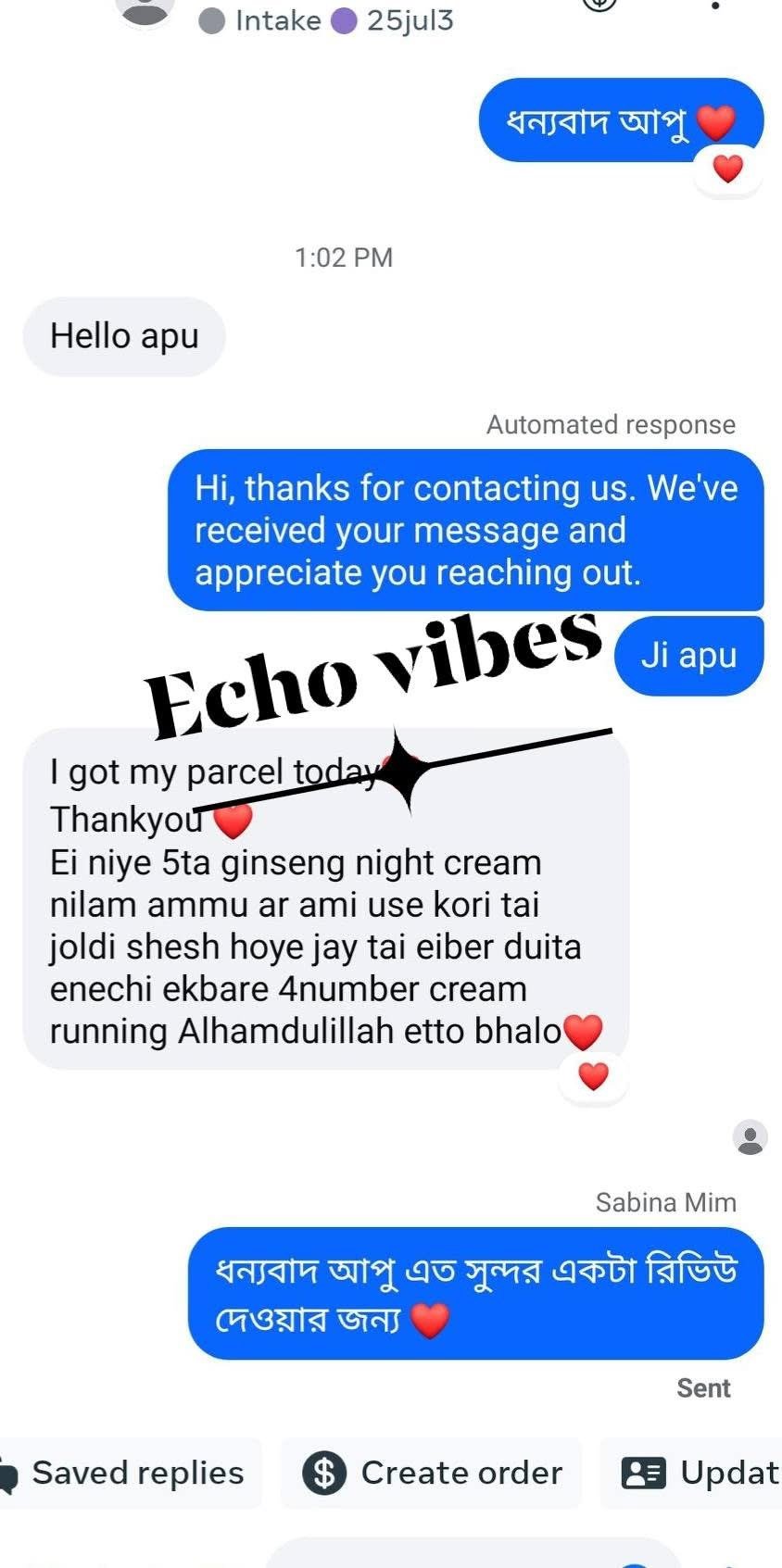Tap the 25jul3 label chip
The width and height of the screenshot is (782, 1568).
point(395,20)
